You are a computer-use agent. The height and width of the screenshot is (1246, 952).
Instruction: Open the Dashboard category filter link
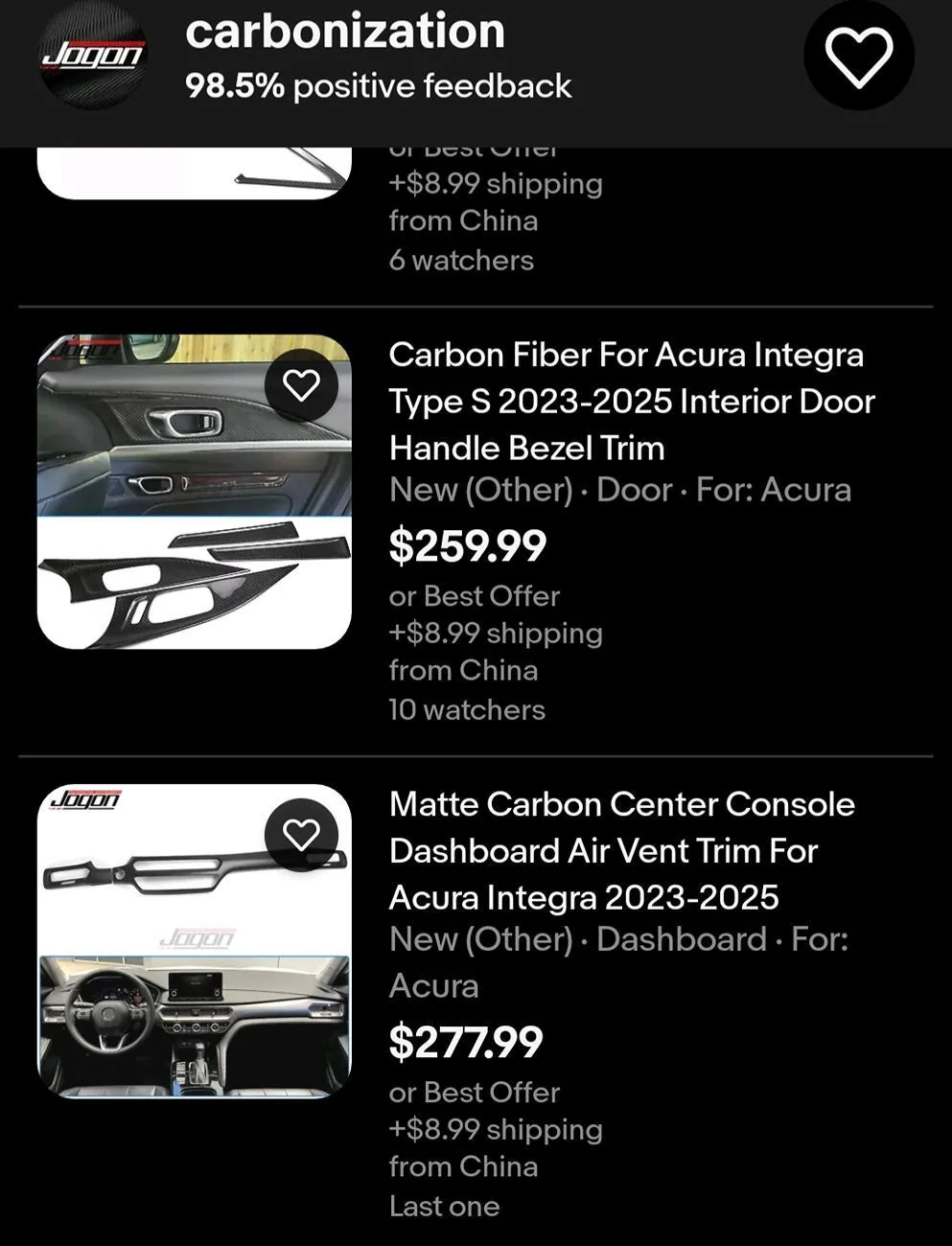pyautogui.click(x=681, y=939)
